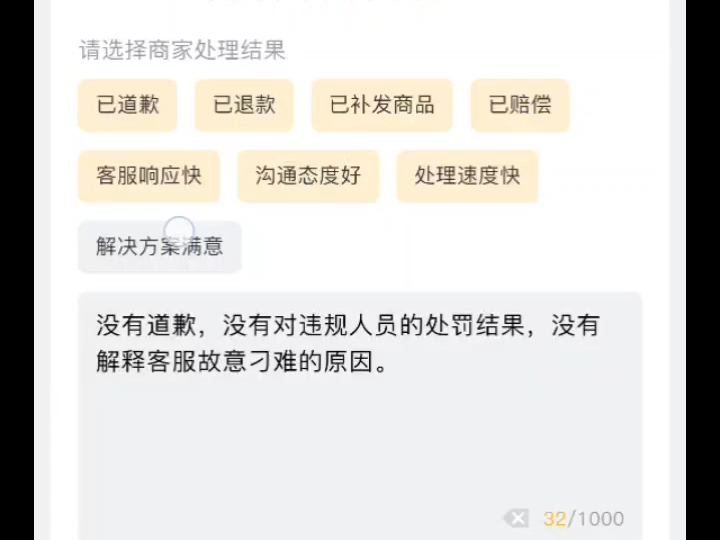Screen dimensions: 720x540
Task: Choose the 已补发商品 option
Action: 382,105
